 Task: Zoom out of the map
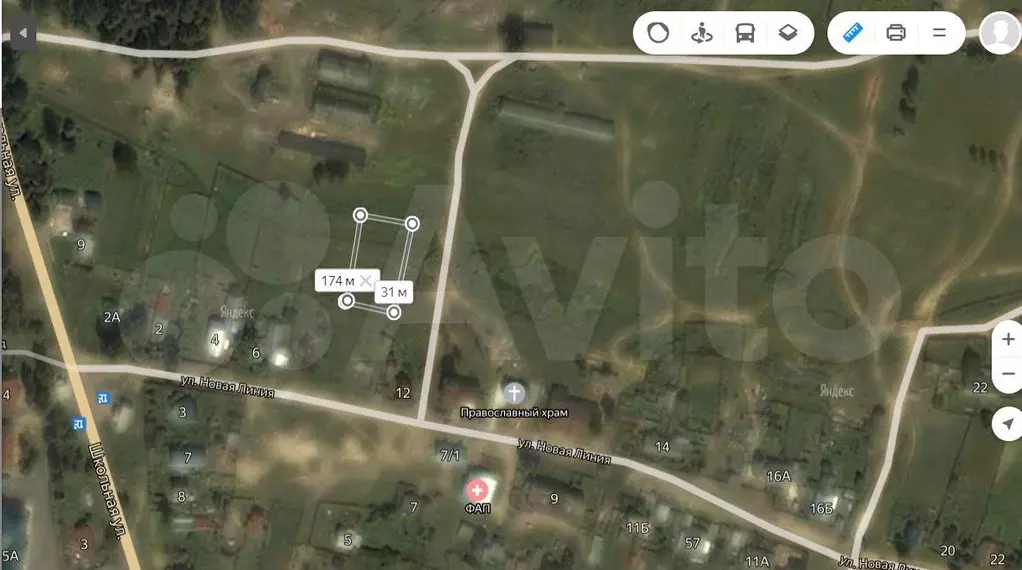1007,374
